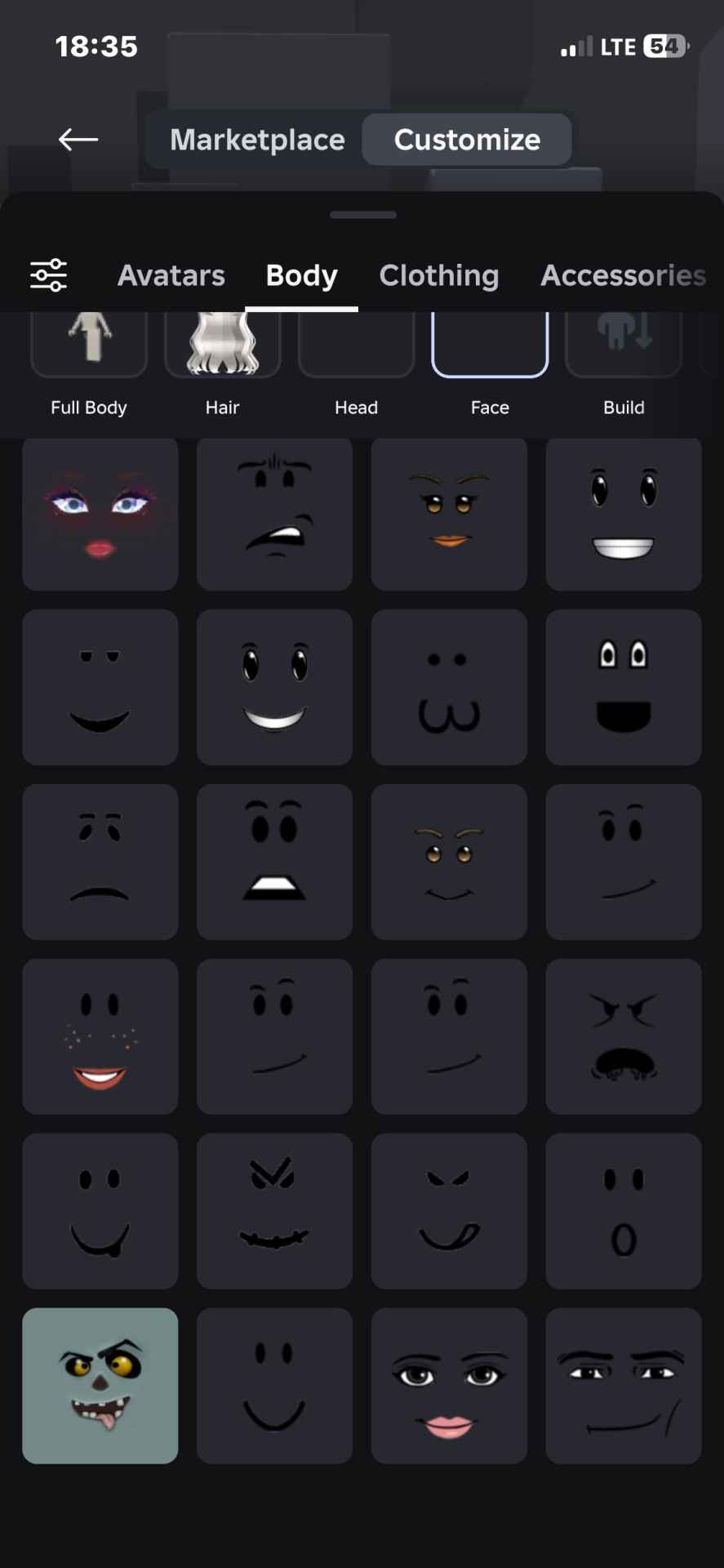
Task: Open the filter sliders icon
Action: click(49, 275)
